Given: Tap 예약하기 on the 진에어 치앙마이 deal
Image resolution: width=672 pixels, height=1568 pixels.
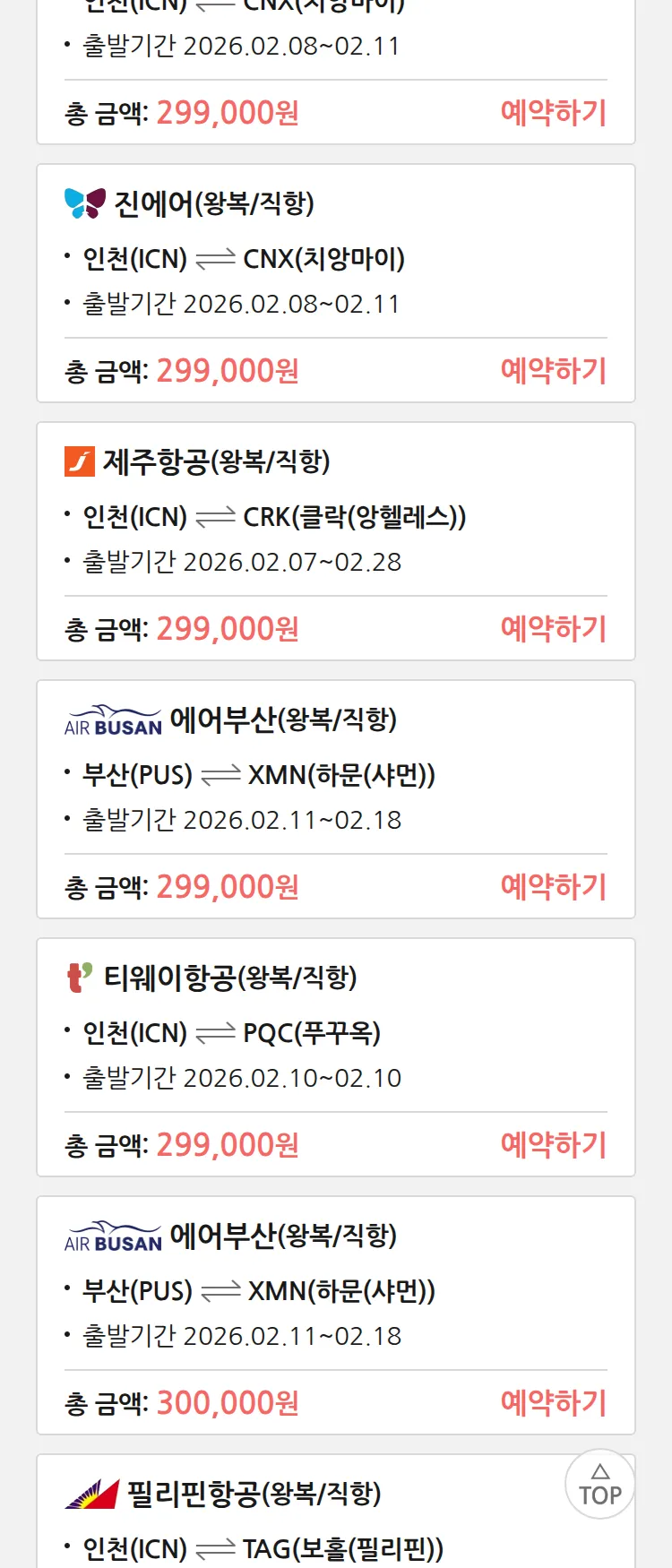Looking at the screenshot, I should [553, 371].
